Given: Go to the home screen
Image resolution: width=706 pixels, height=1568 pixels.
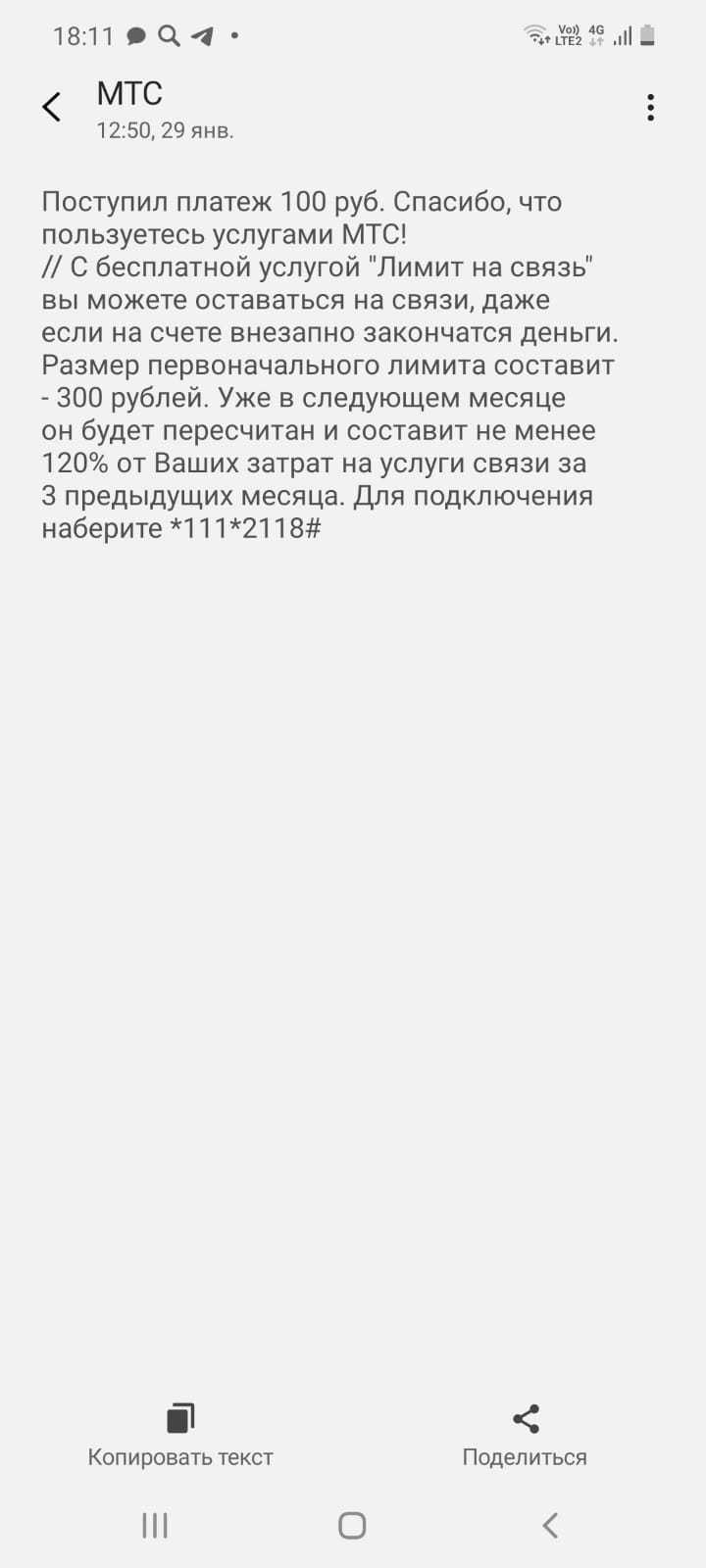Looking at the screenshot, I should tap(352, 1525).
